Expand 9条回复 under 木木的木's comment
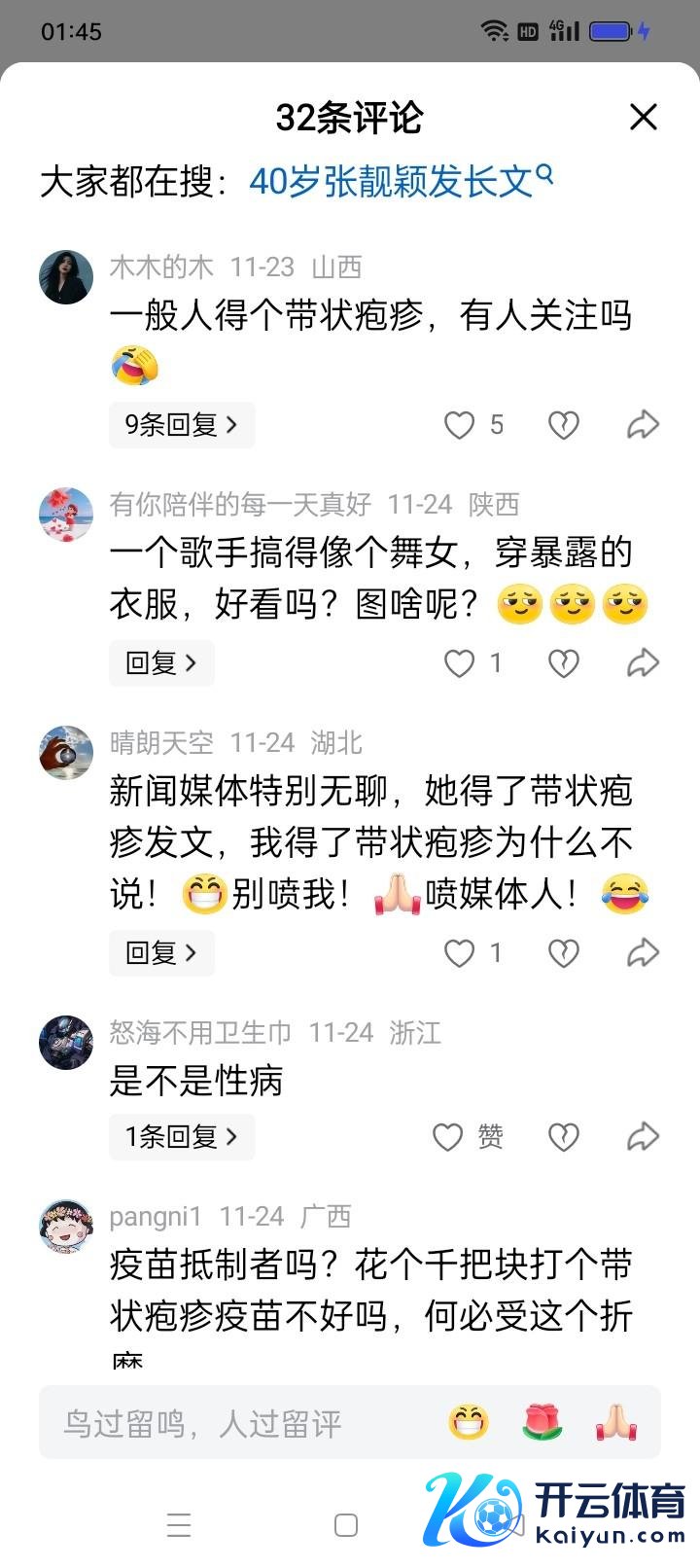 click(x=182, y=425)
